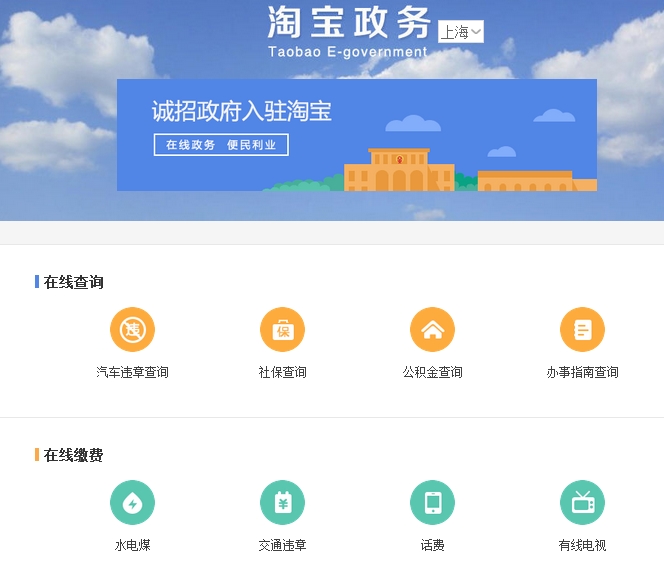Select 交通违章 payment
The height and width of the screenshot is (562, 664).
tap(282, 503)
